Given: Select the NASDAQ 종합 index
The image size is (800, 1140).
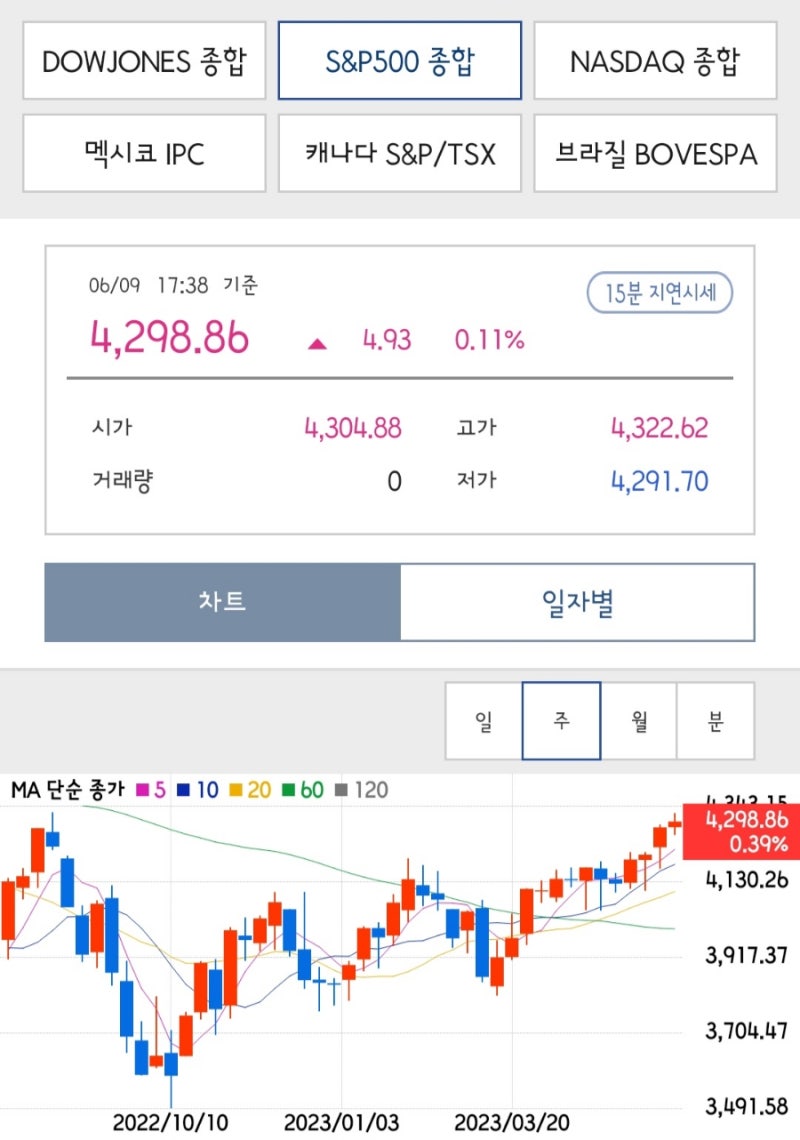Looking at the screenshot, I should coord(656,61).
